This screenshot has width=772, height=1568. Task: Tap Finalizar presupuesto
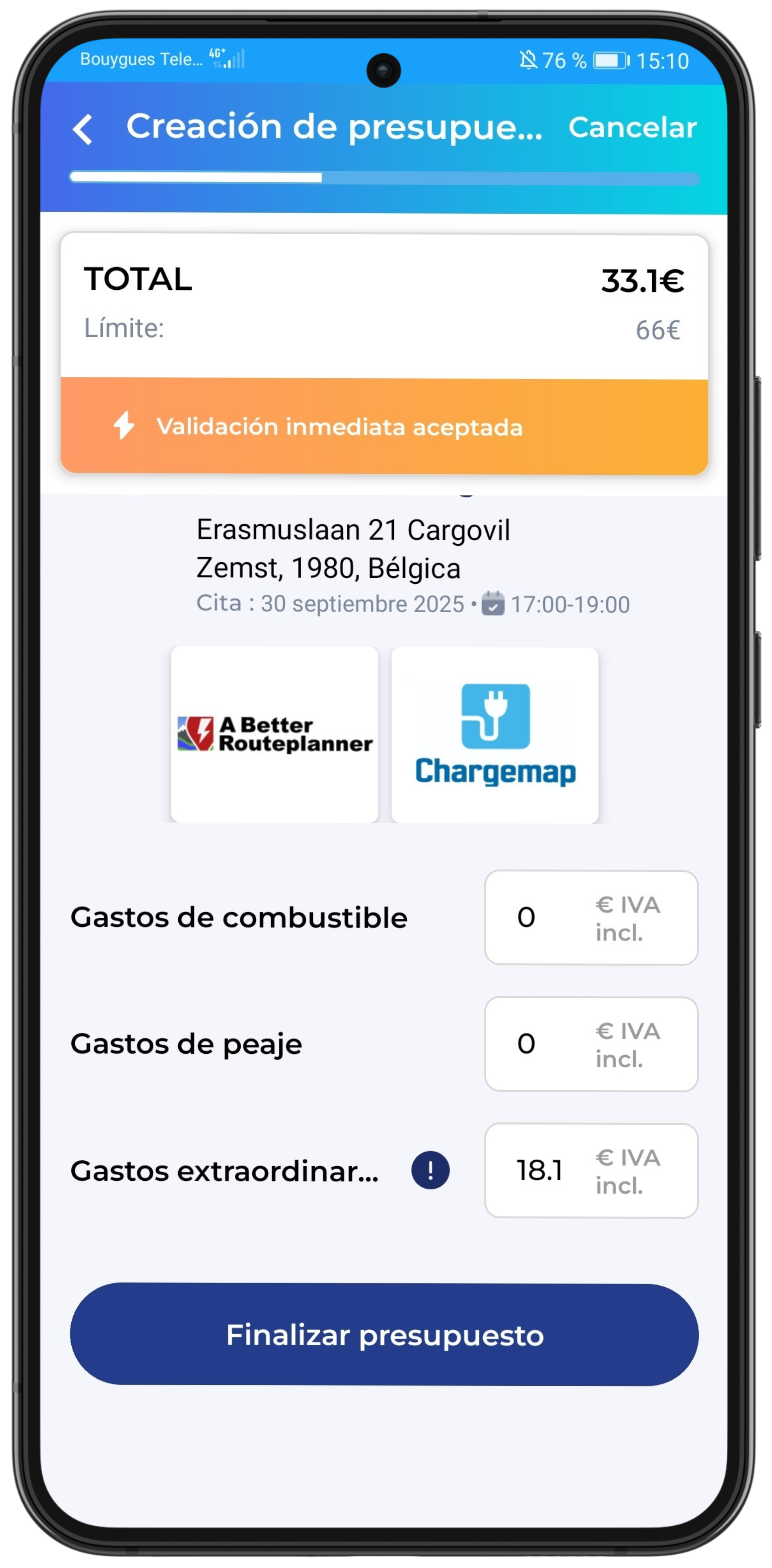click(x=384, y=1335)
